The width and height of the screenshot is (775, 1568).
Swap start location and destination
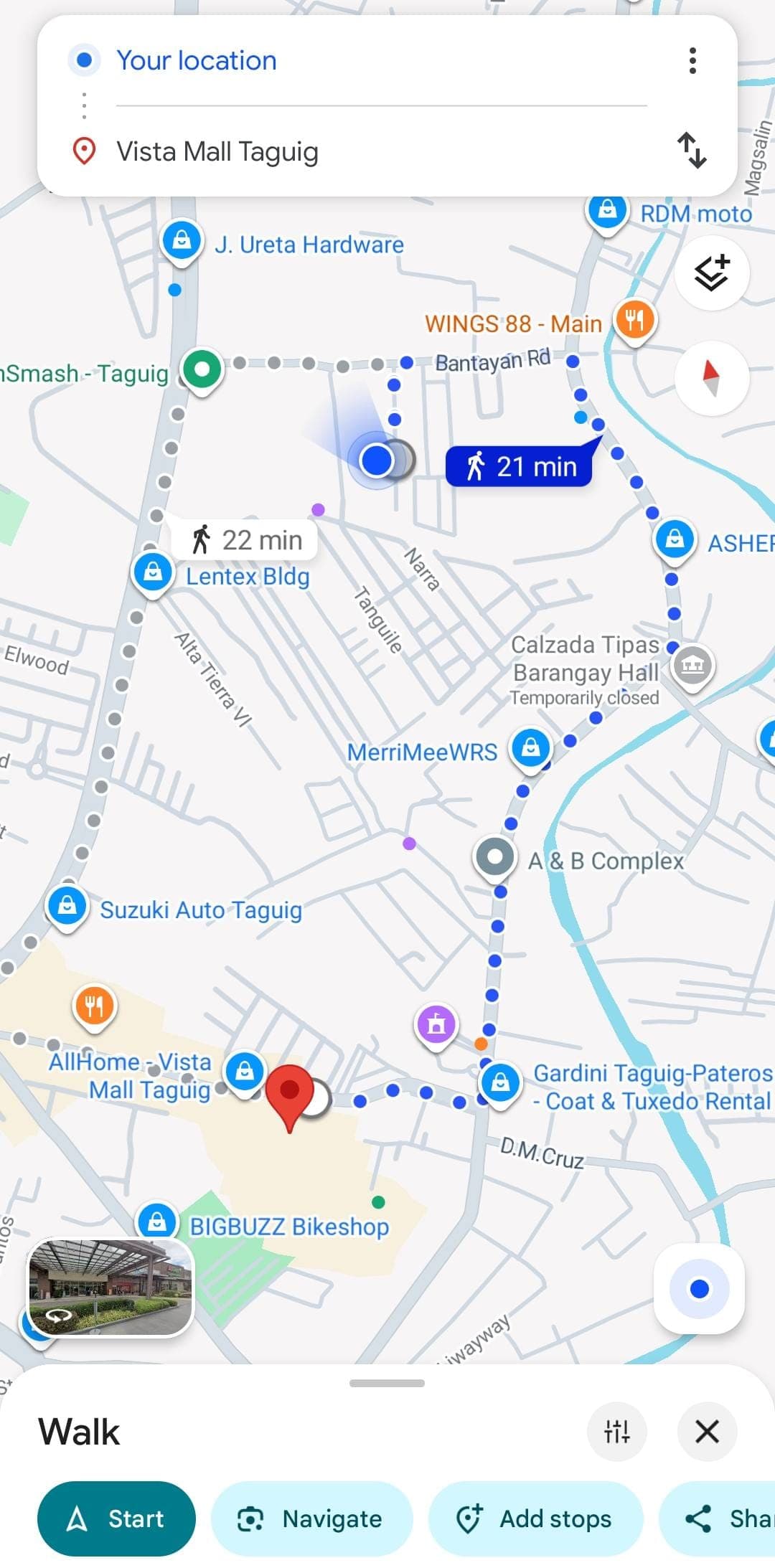[x=692, y=151]
